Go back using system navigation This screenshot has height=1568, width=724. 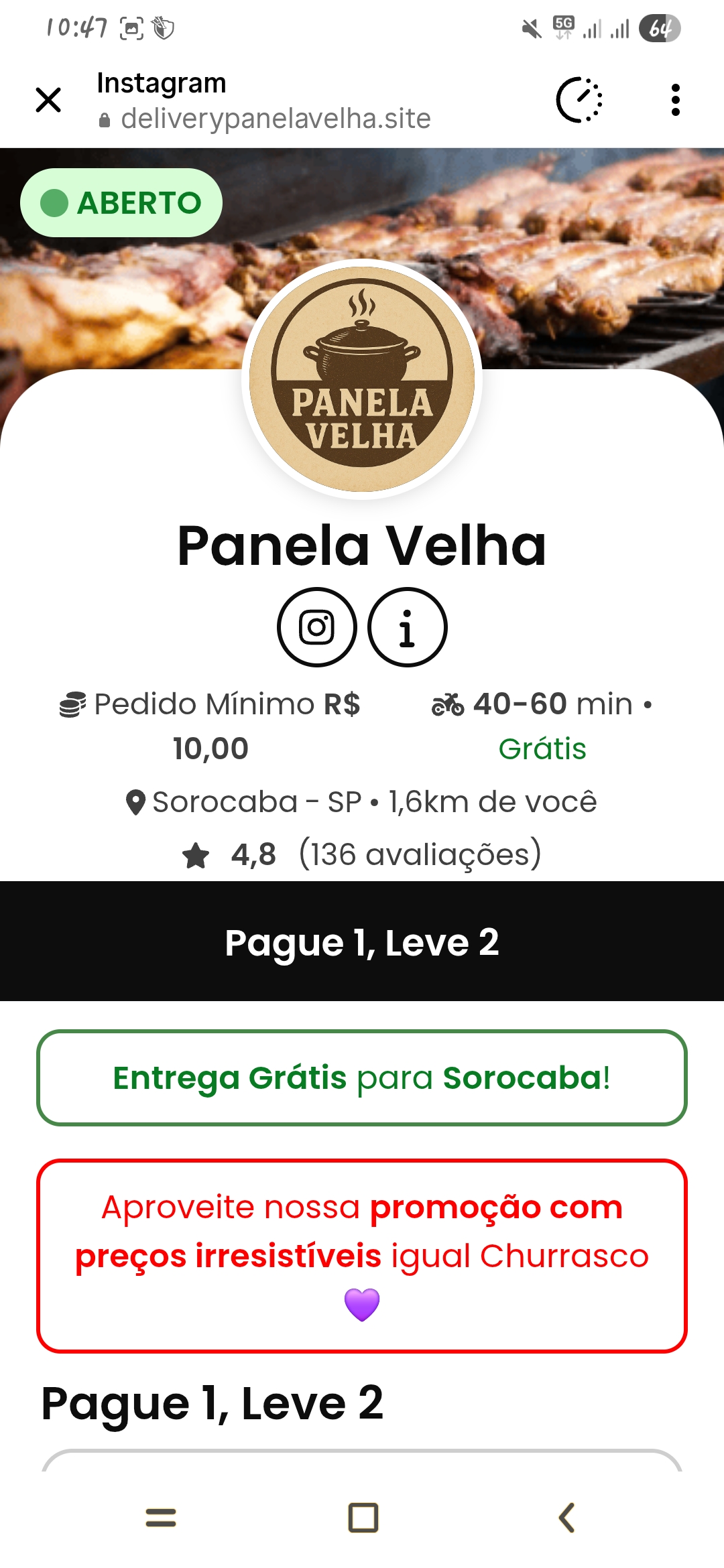point(566,1518)
